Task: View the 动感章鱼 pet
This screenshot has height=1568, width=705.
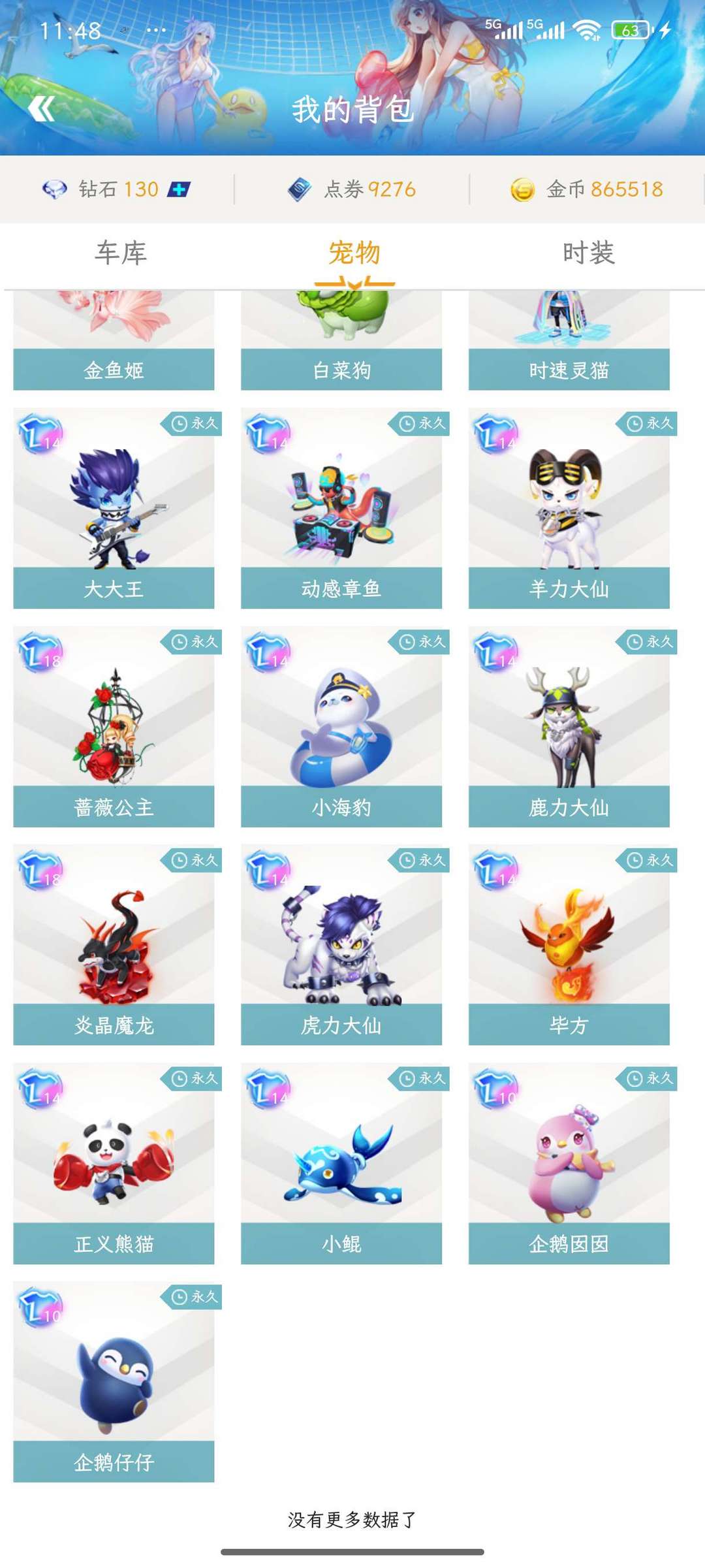Action: pyautogui.click(x=341, y=509)
